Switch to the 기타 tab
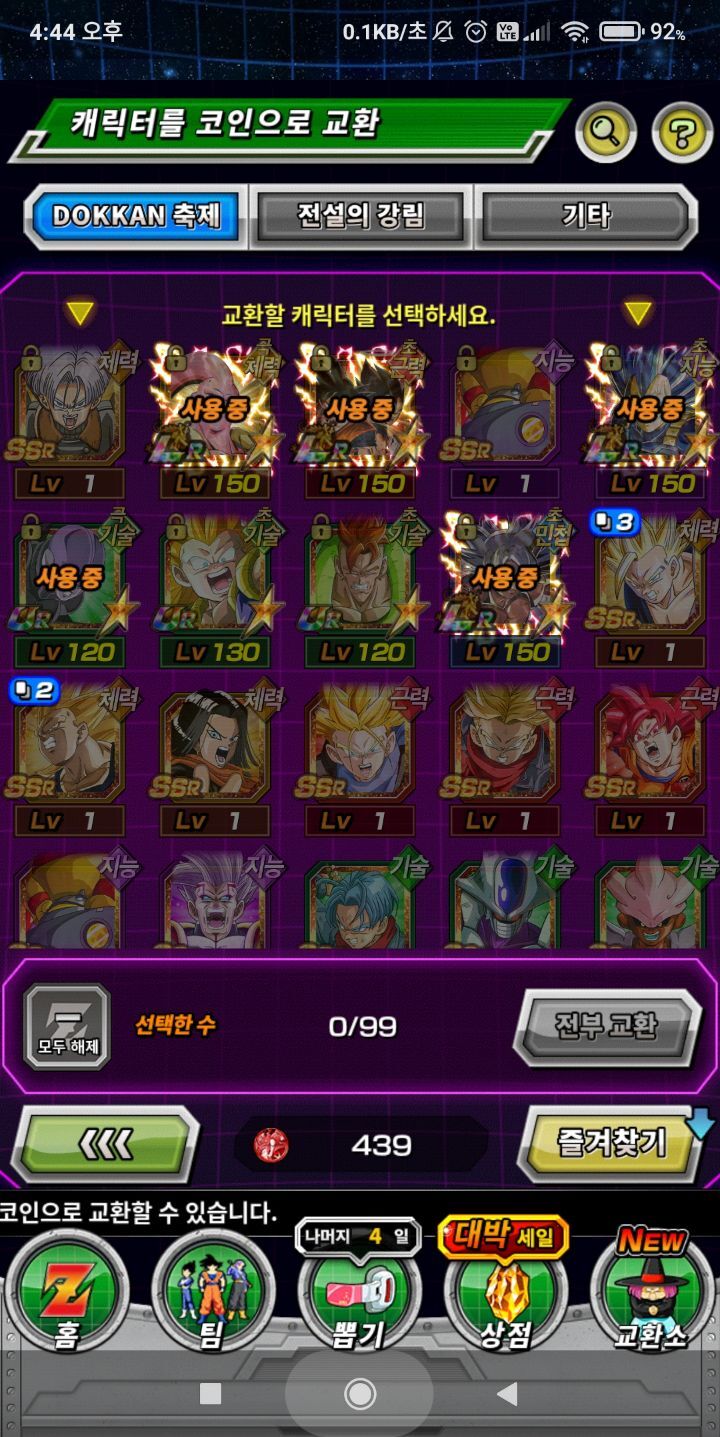720x1437 pixels. point(586,216)
